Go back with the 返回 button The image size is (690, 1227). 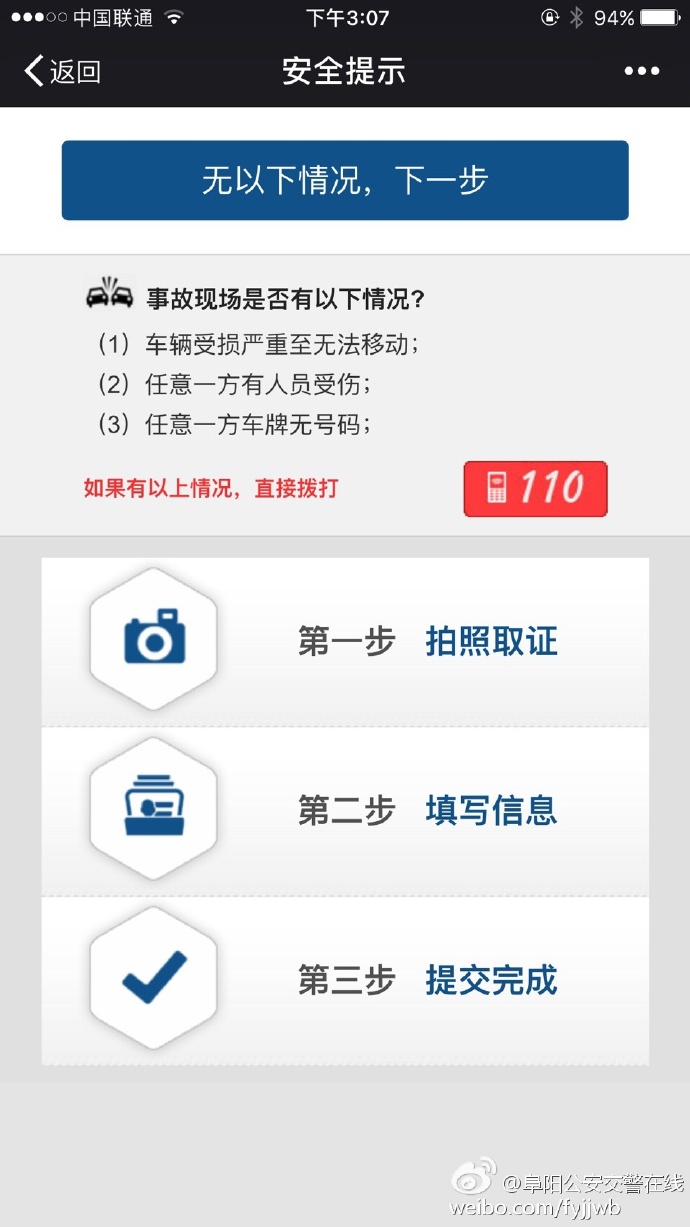[x=62, y=71]
